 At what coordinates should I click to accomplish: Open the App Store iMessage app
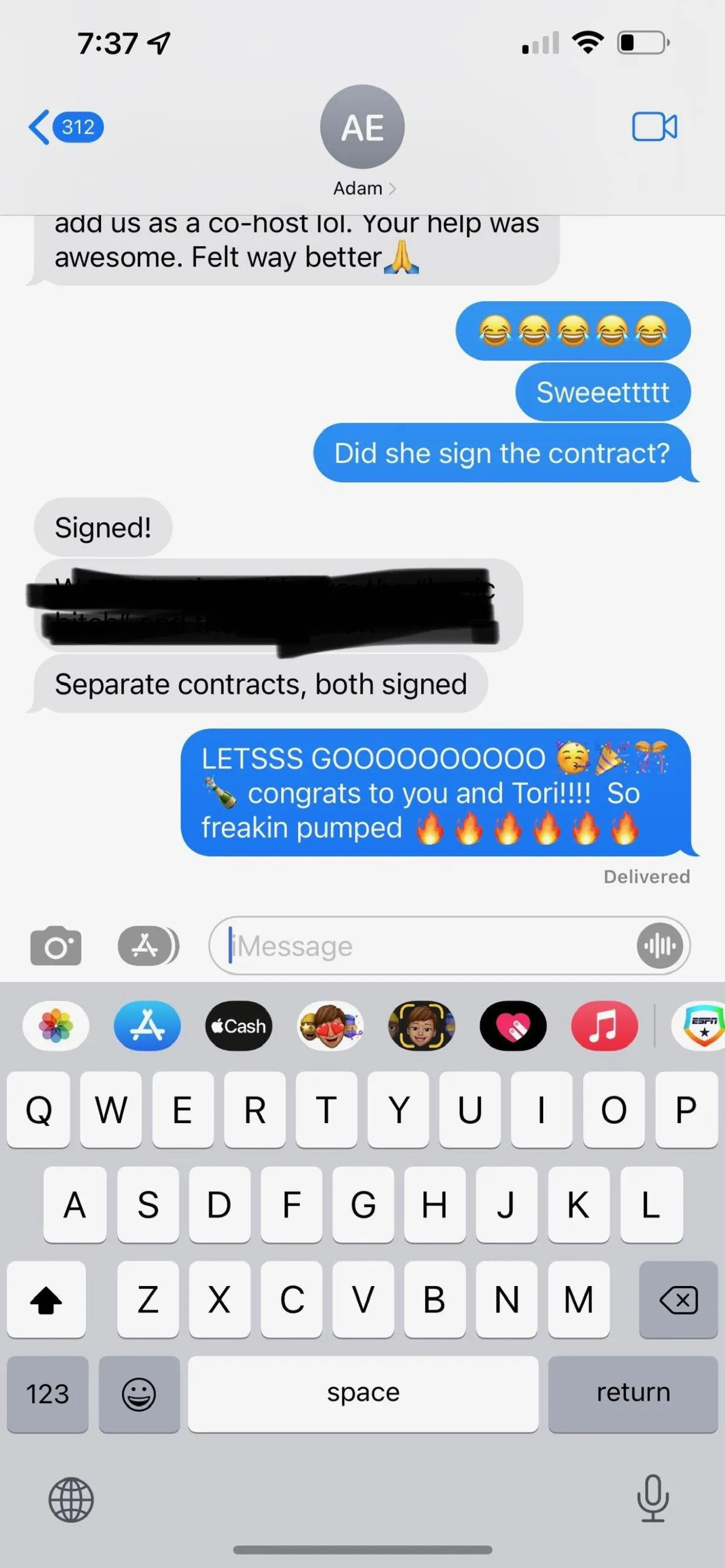pyautogui.click(x=147, y=1026)
